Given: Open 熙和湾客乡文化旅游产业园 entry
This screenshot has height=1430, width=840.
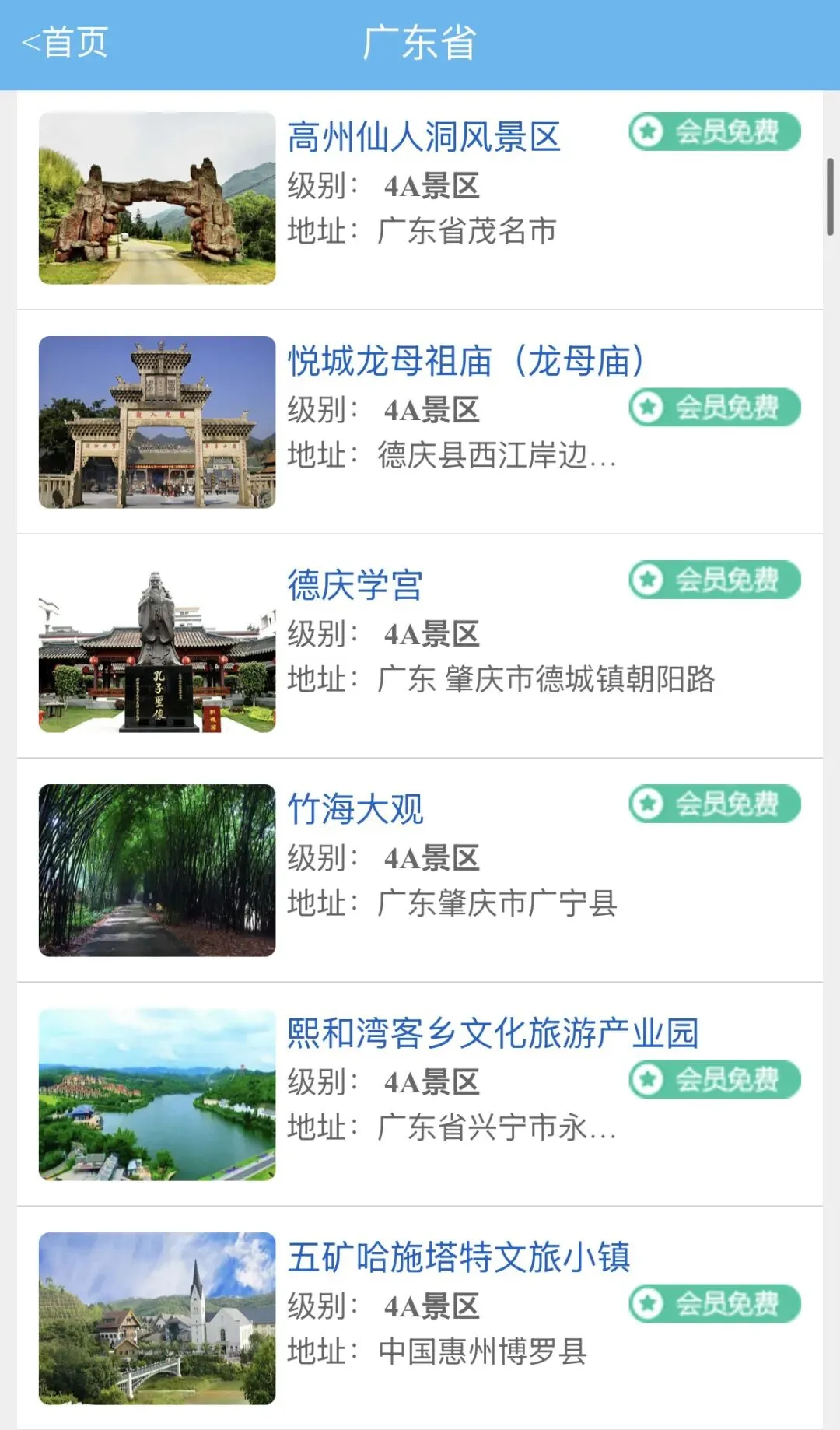Looking at the screenshot, I should pyautogui.click(x=492, y=1033).
